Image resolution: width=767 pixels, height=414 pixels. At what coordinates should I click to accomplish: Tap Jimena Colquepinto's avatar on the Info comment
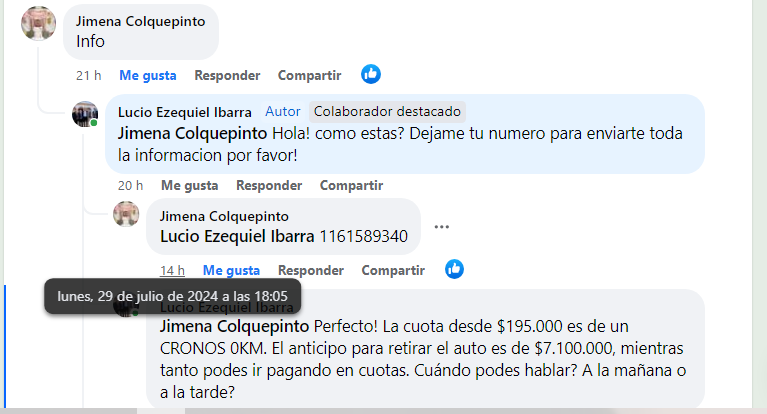point(39,22)
